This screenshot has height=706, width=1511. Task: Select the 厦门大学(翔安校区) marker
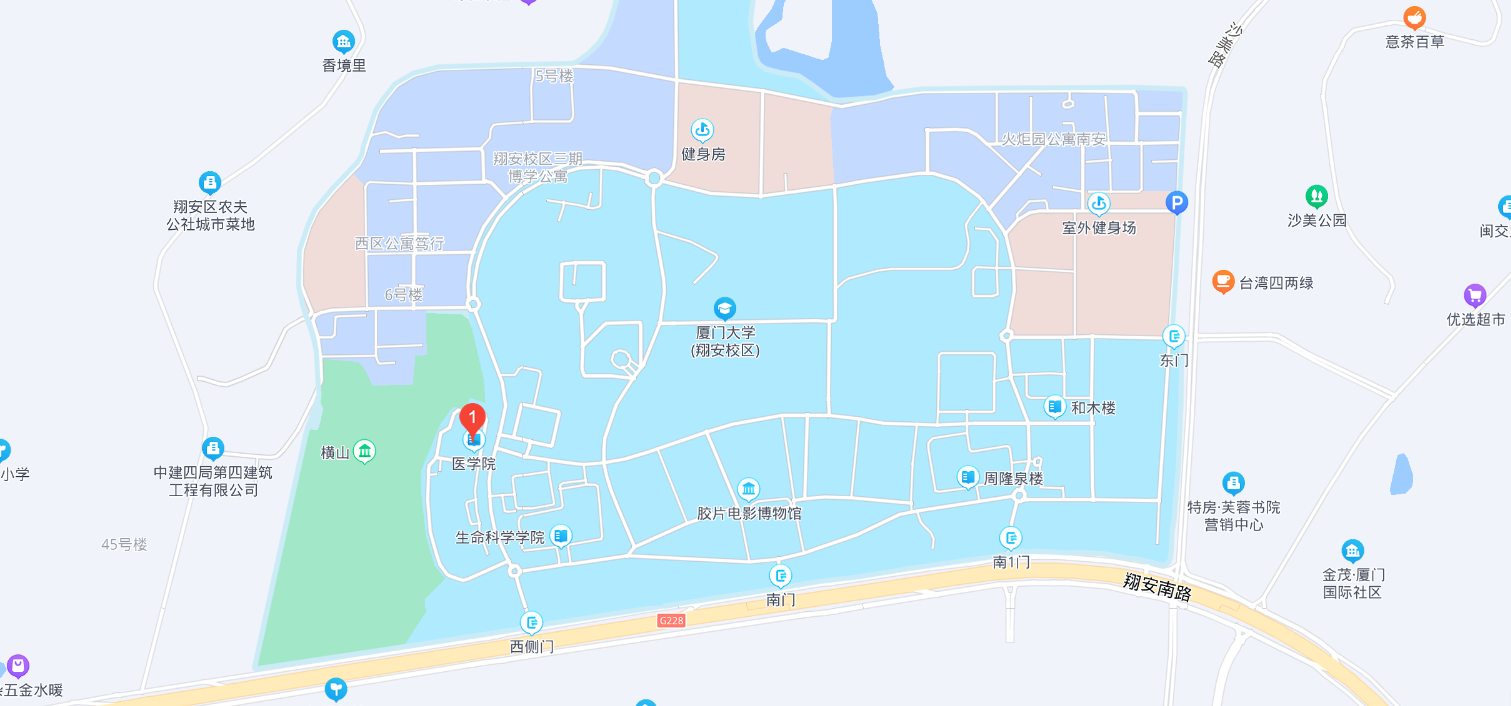[725, 308]
